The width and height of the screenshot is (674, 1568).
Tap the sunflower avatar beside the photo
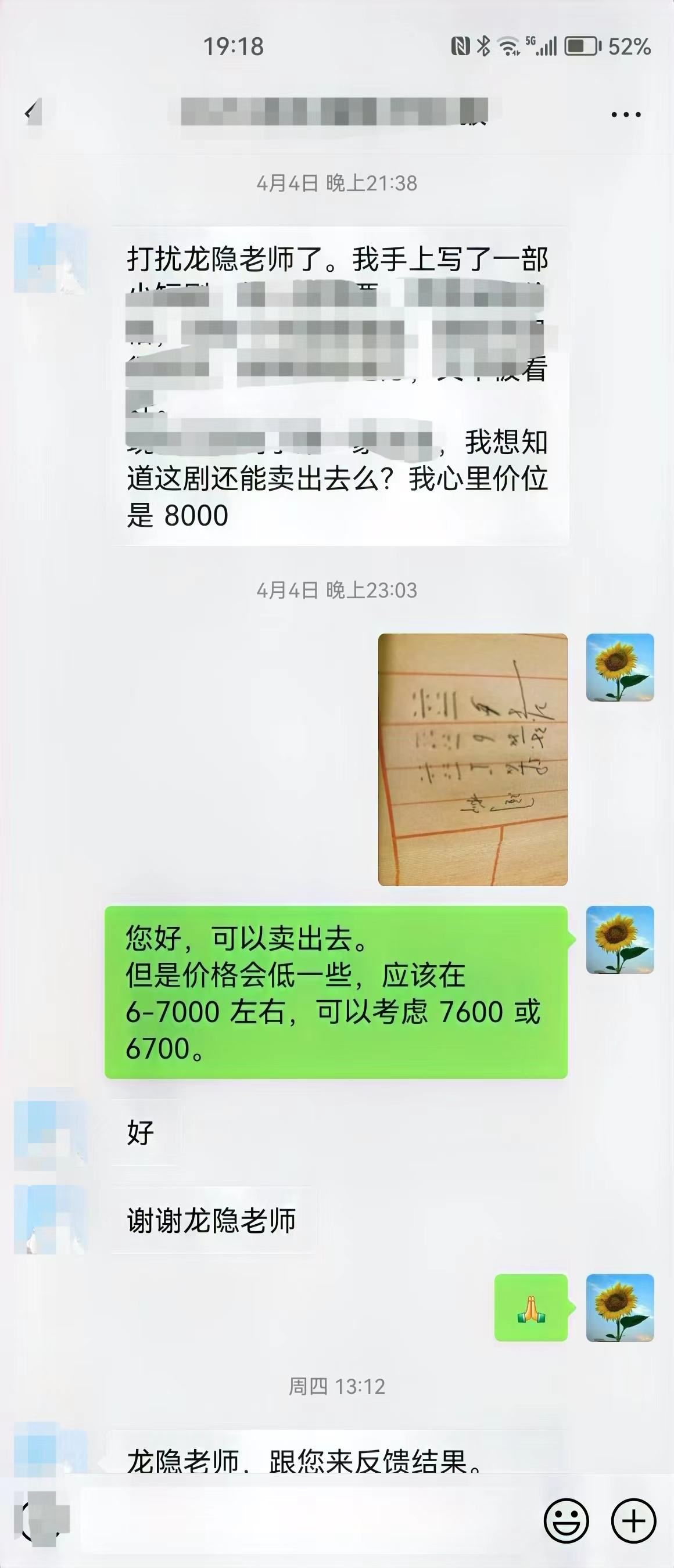tap(620, 667)
